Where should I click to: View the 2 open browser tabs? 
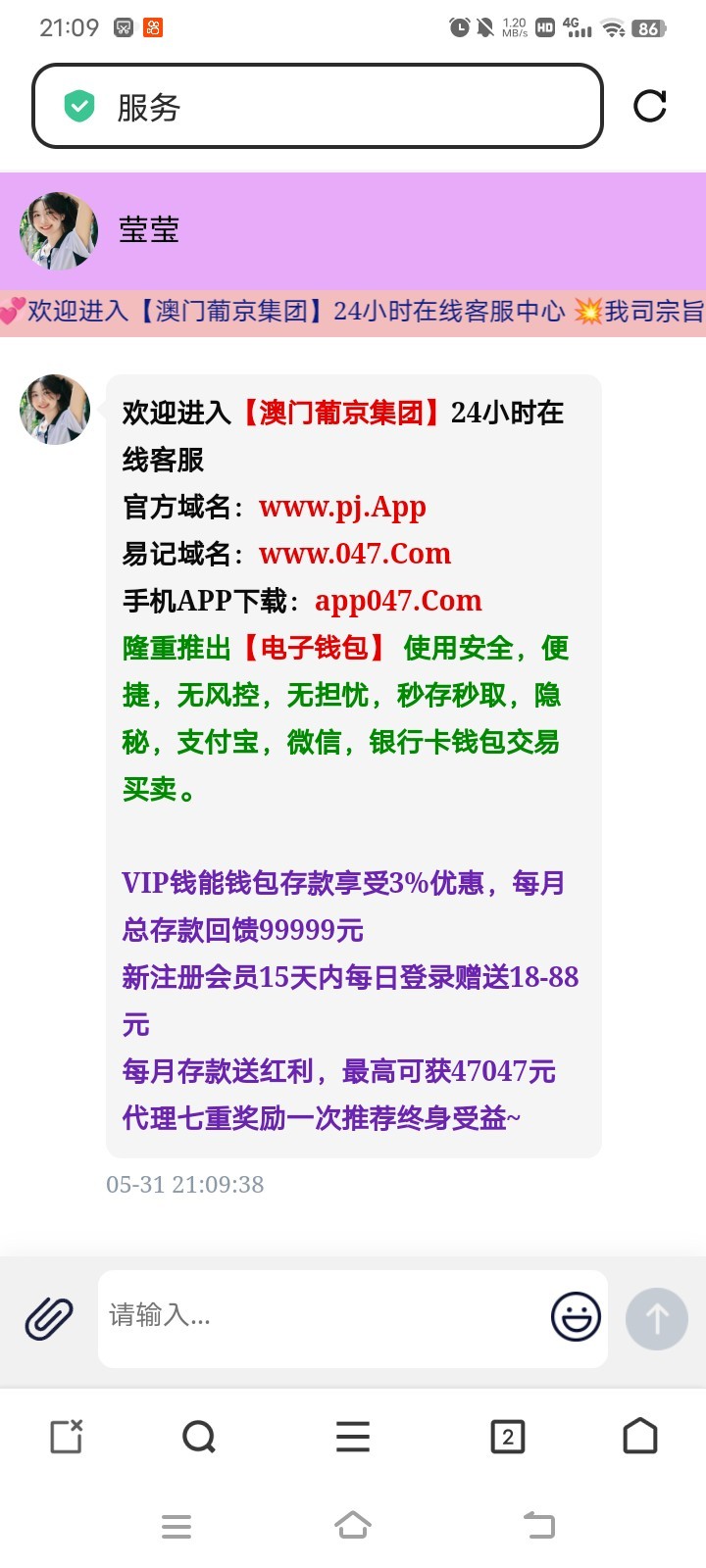[x=507, y=1437]
